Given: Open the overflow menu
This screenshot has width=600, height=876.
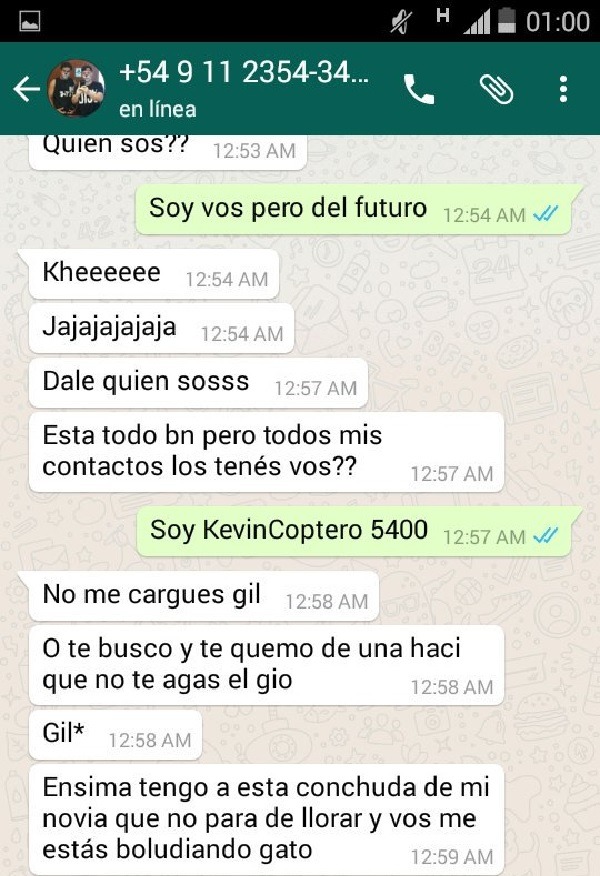Looking at the screenshot, I should (x=563, y=89).
